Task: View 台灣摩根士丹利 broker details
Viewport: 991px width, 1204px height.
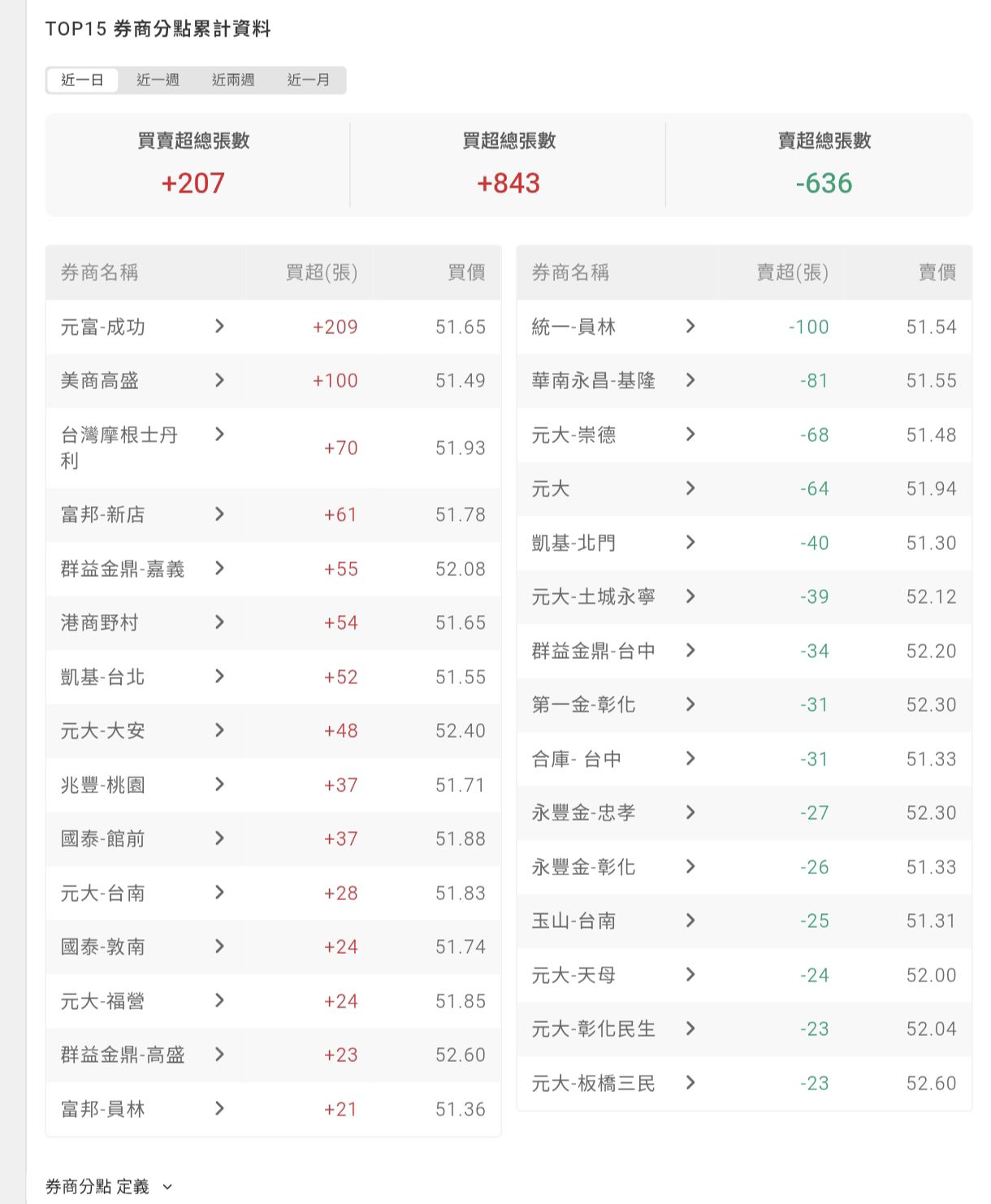Action: point(219,435)
